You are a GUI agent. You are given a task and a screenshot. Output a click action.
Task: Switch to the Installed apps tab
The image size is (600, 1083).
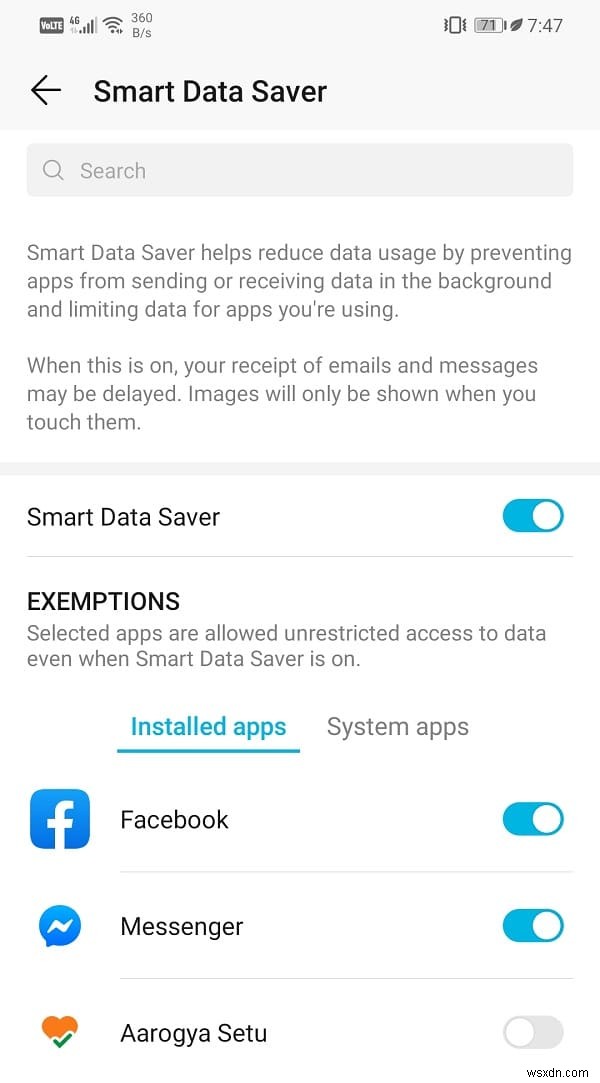point(208,727)
